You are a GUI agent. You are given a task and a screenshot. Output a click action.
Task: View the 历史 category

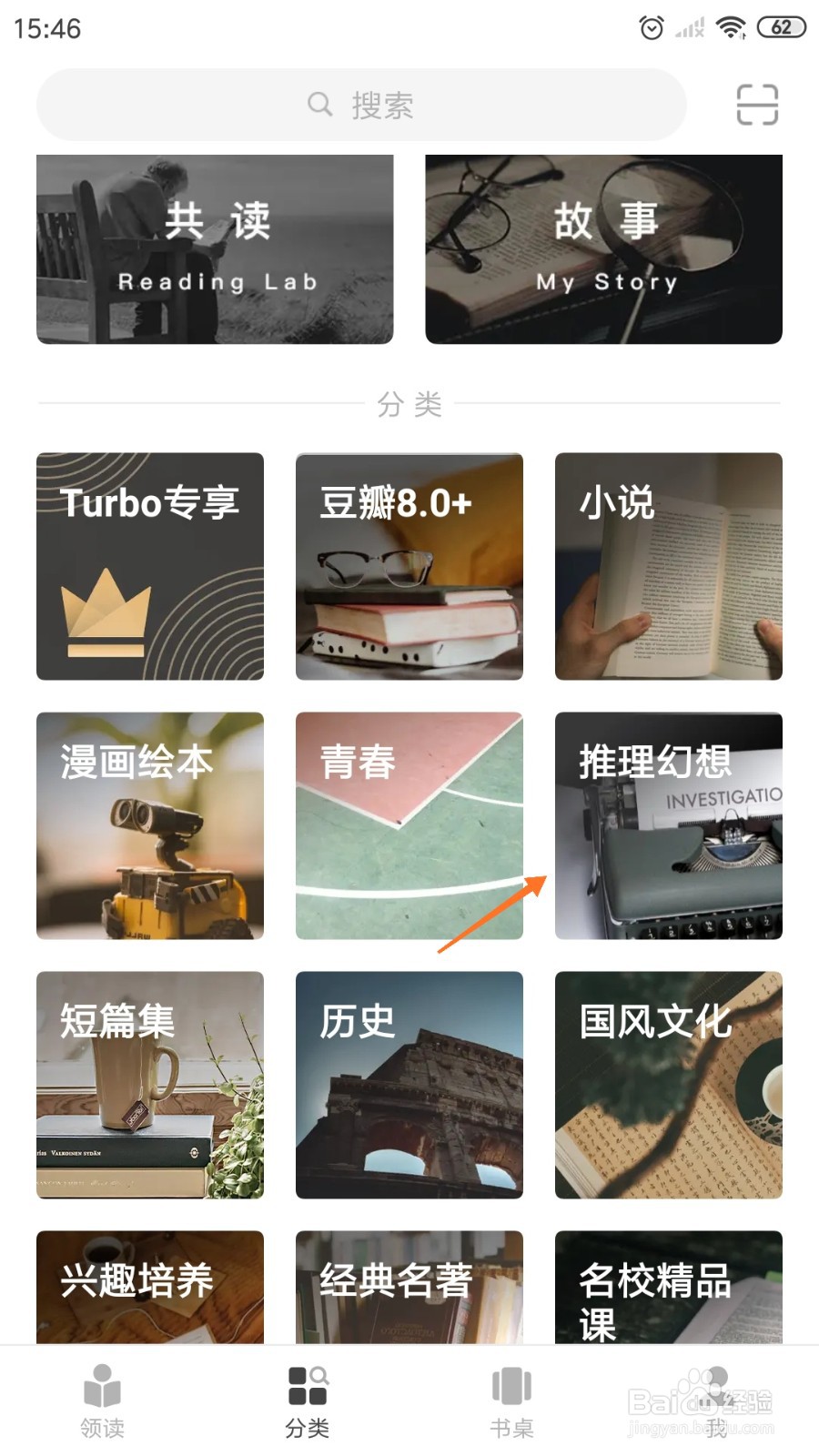pos(409,1084)
